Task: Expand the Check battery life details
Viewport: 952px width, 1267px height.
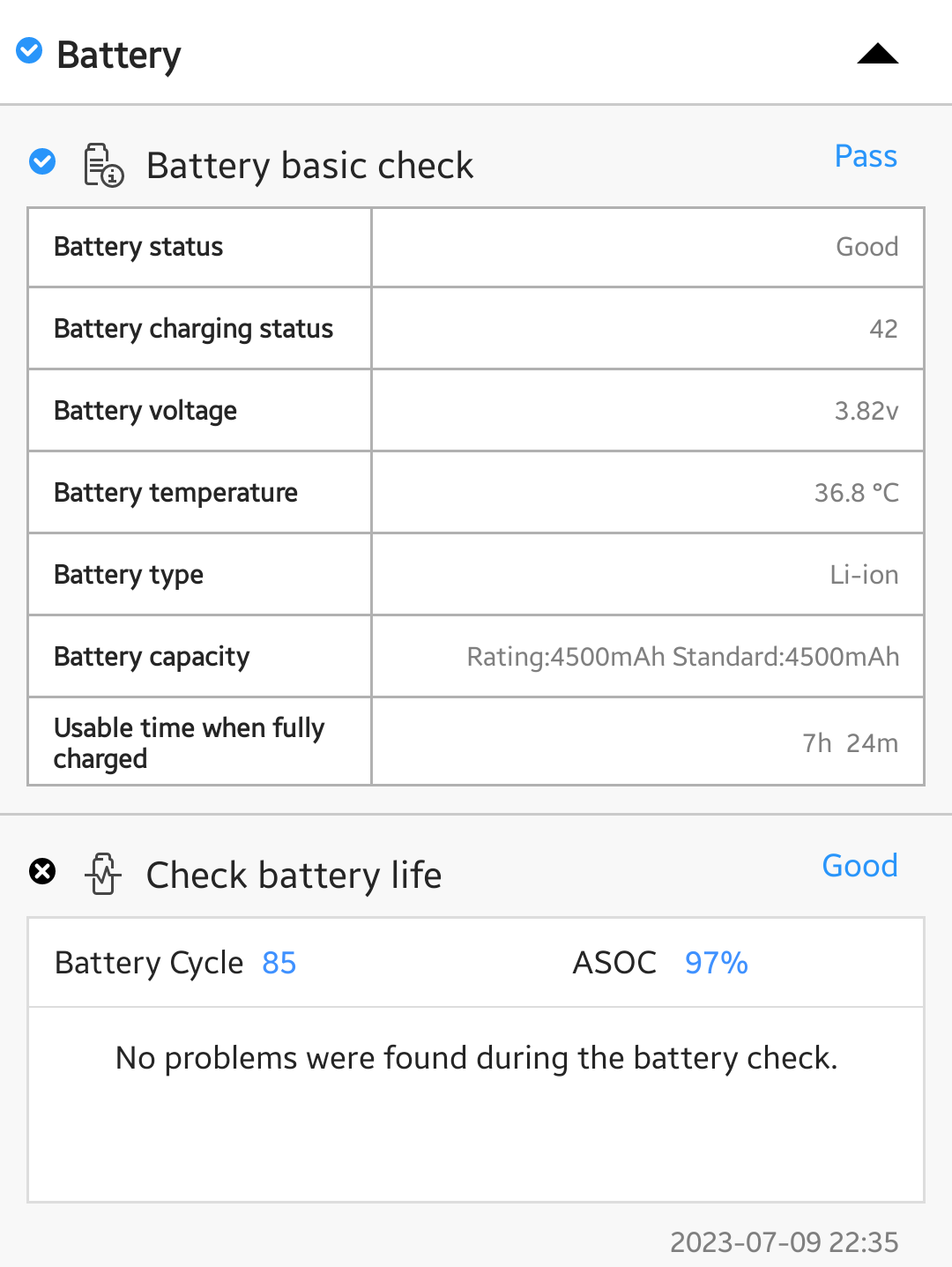Action: pyautogui.click(x=294, y=874)
